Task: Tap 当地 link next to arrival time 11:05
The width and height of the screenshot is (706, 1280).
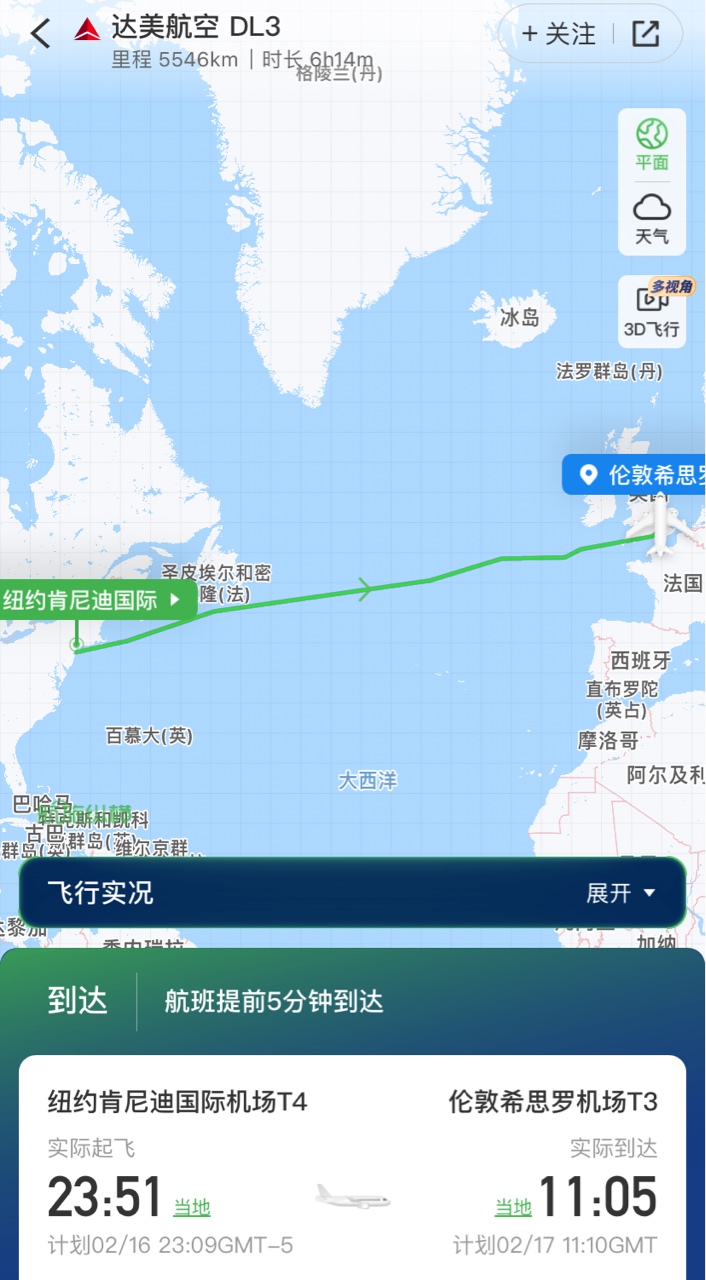Action: click(513, 1208)
